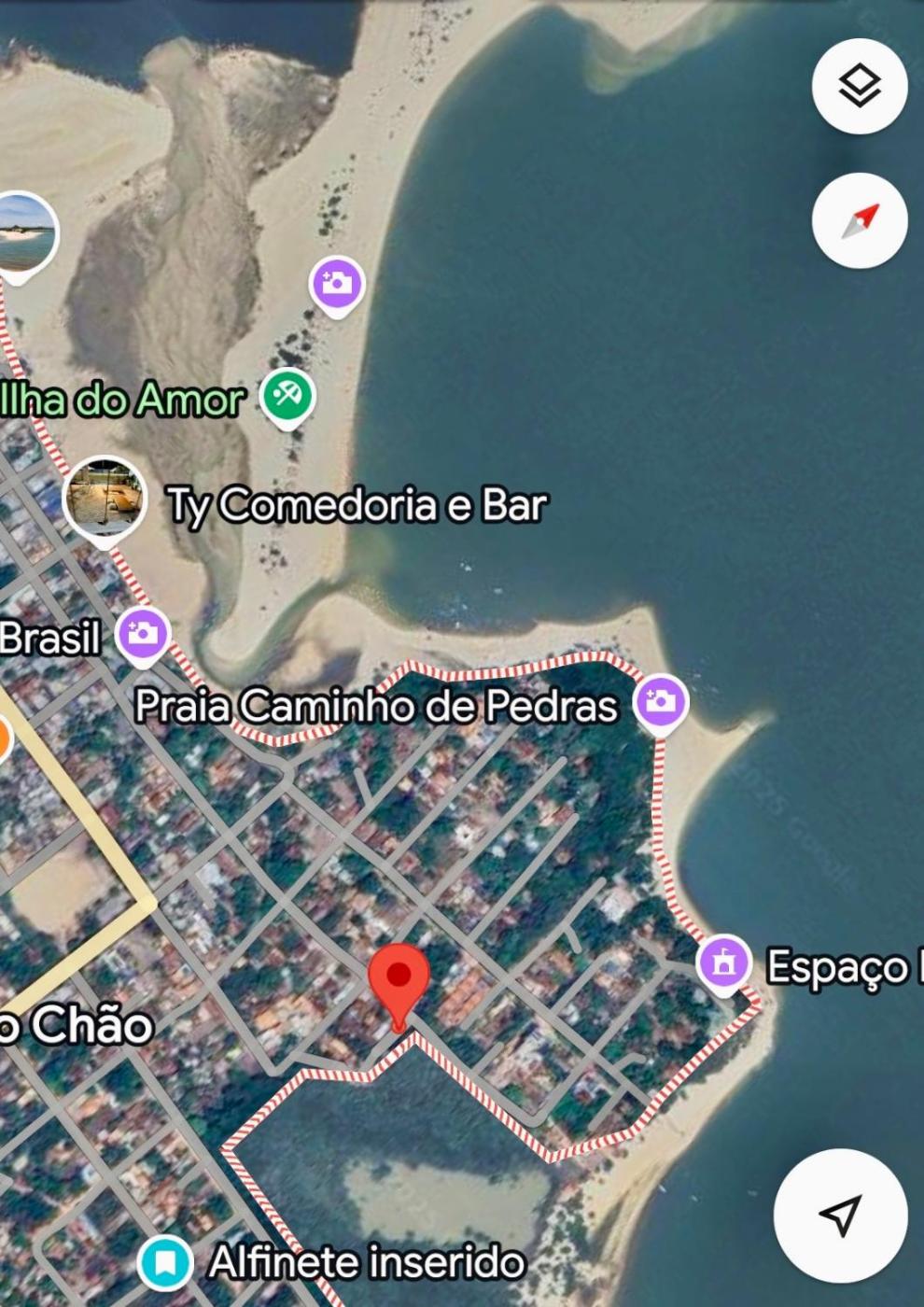The height and width of the screenshot is (1307, 924).
Task: Center map on my location
Action: pos(840,1215)
